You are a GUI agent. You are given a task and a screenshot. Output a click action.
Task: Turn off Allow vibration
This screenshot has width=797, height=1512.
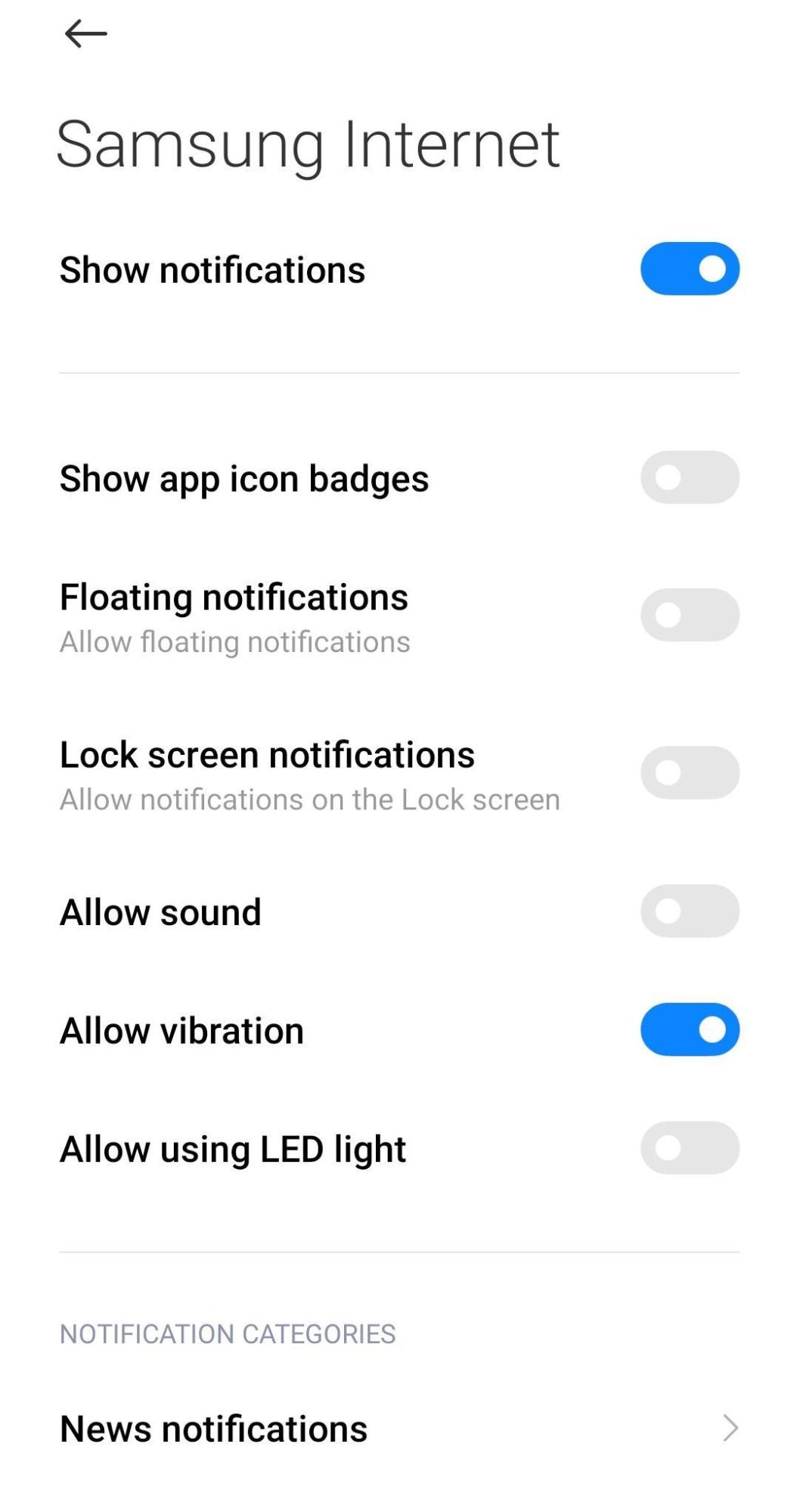(x=689, y=1028)
